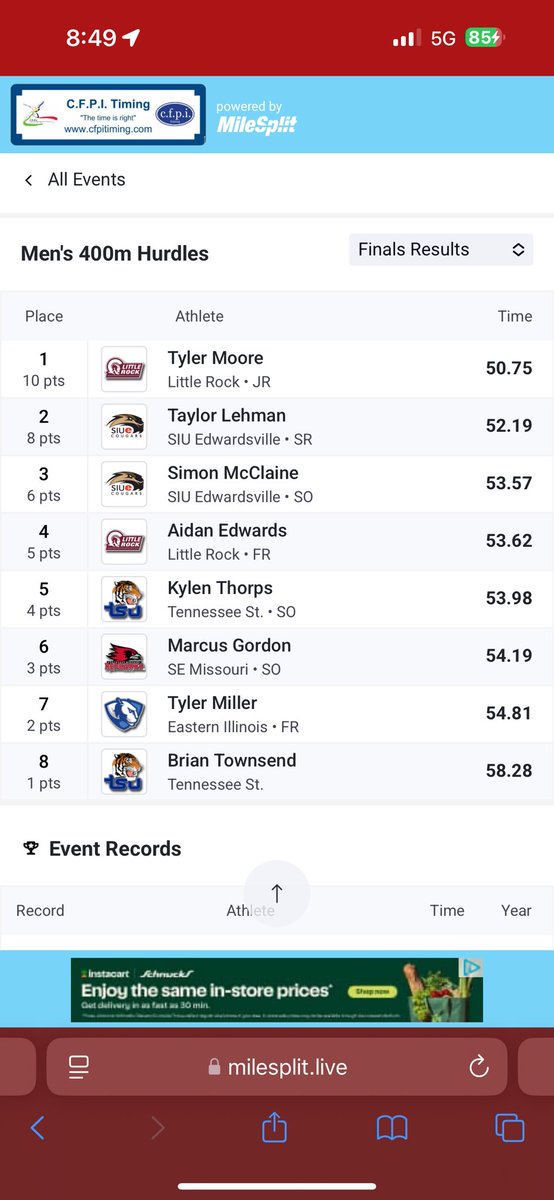This screenshot has height=1200, width=554.
Task: Open the Instacart Schnucks ad banner
Action: [x=277, y=990]
